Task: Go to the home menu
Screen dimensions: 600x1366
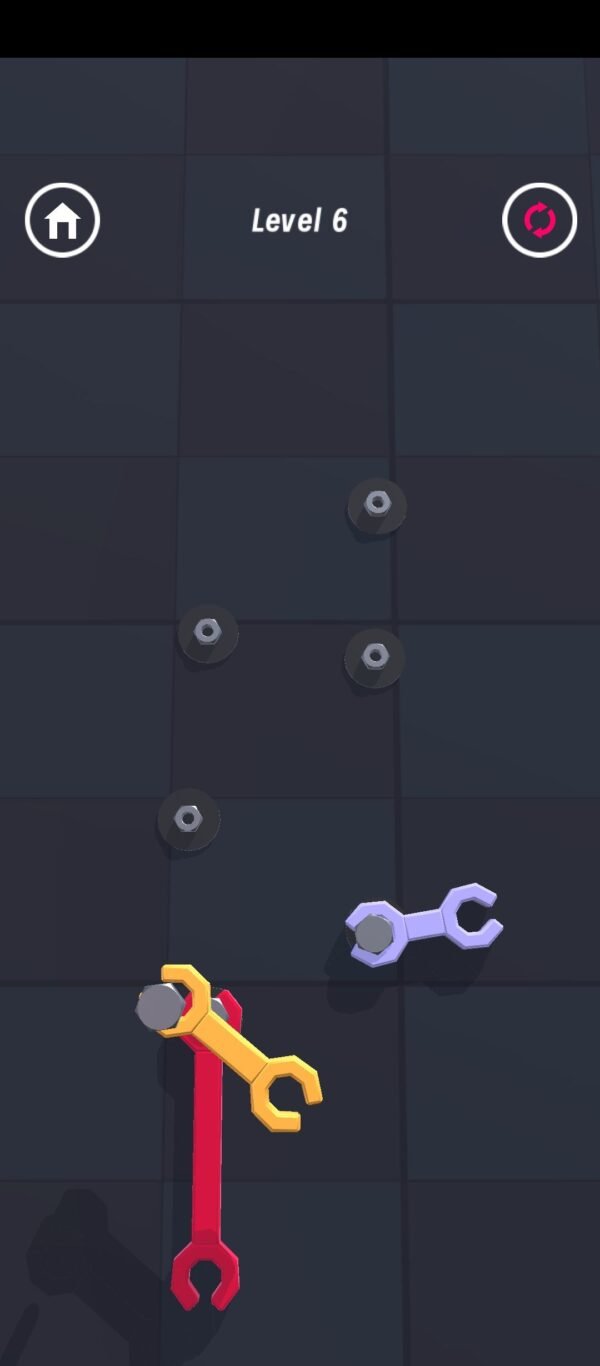Action: pyautogui.click(x=62, y=220)
